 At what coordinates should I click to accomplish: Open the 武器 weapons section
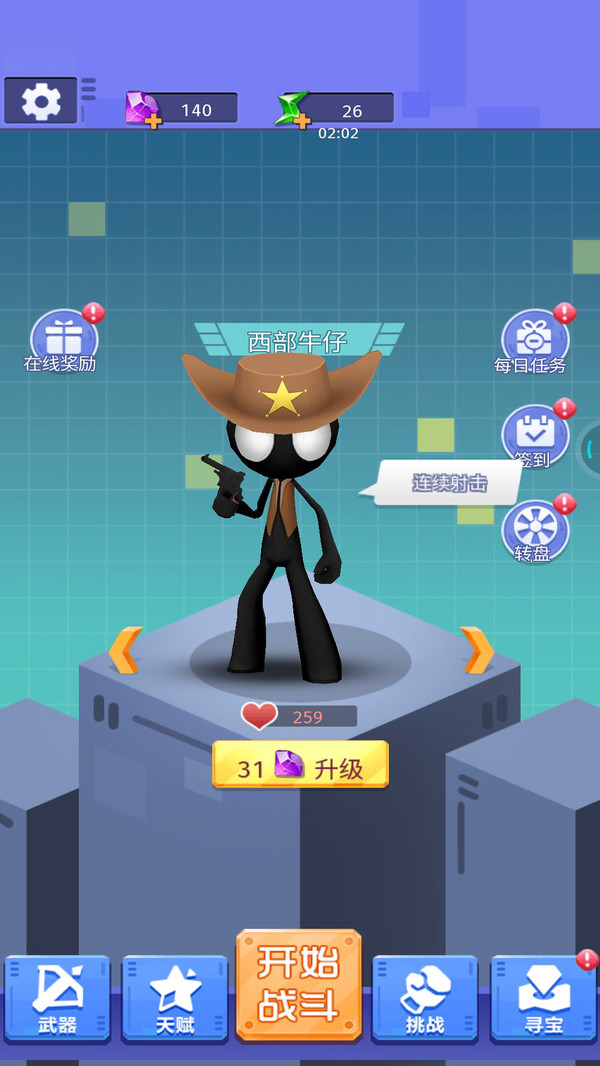(57, 999)
